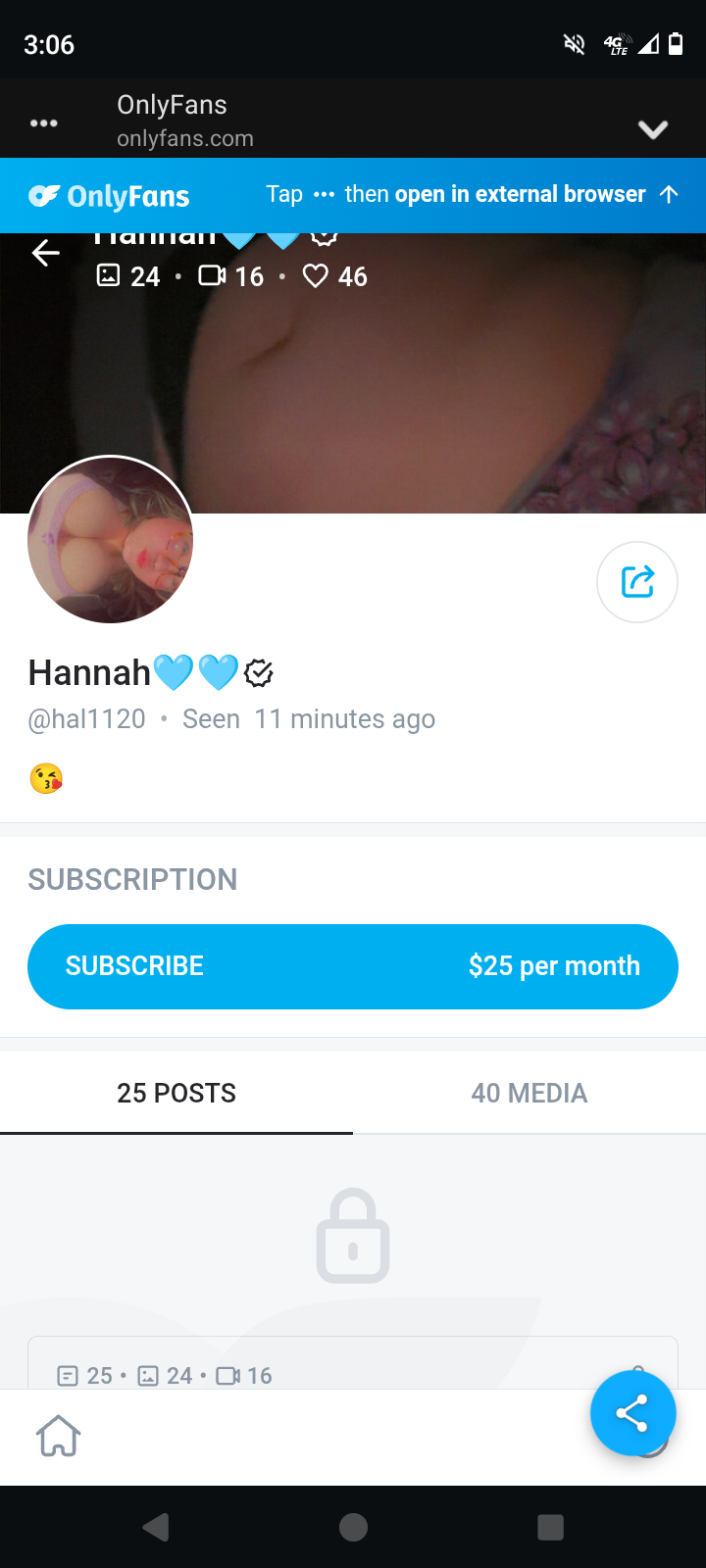Tap the blue floating share button
The height and width of the screenshot is (1568, 706).
point(632,1413)
